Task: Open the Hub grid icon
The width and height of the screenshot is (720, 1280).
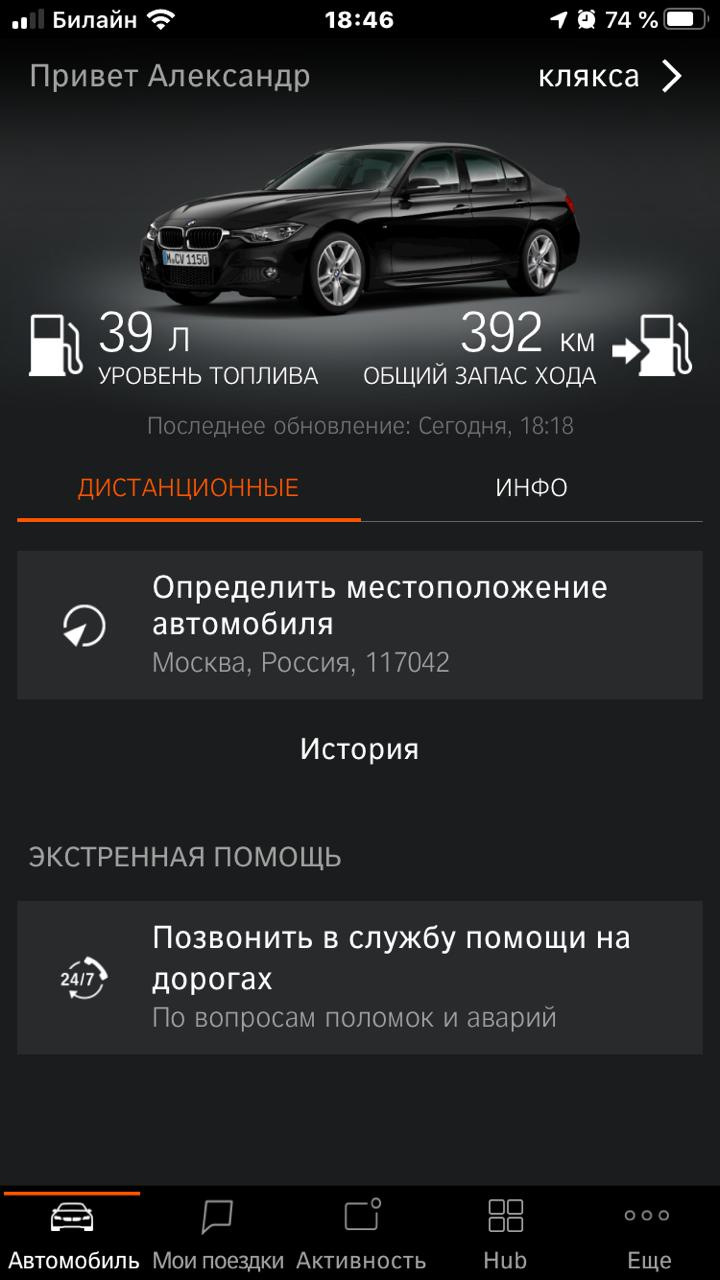Action: pos(504,1215)
